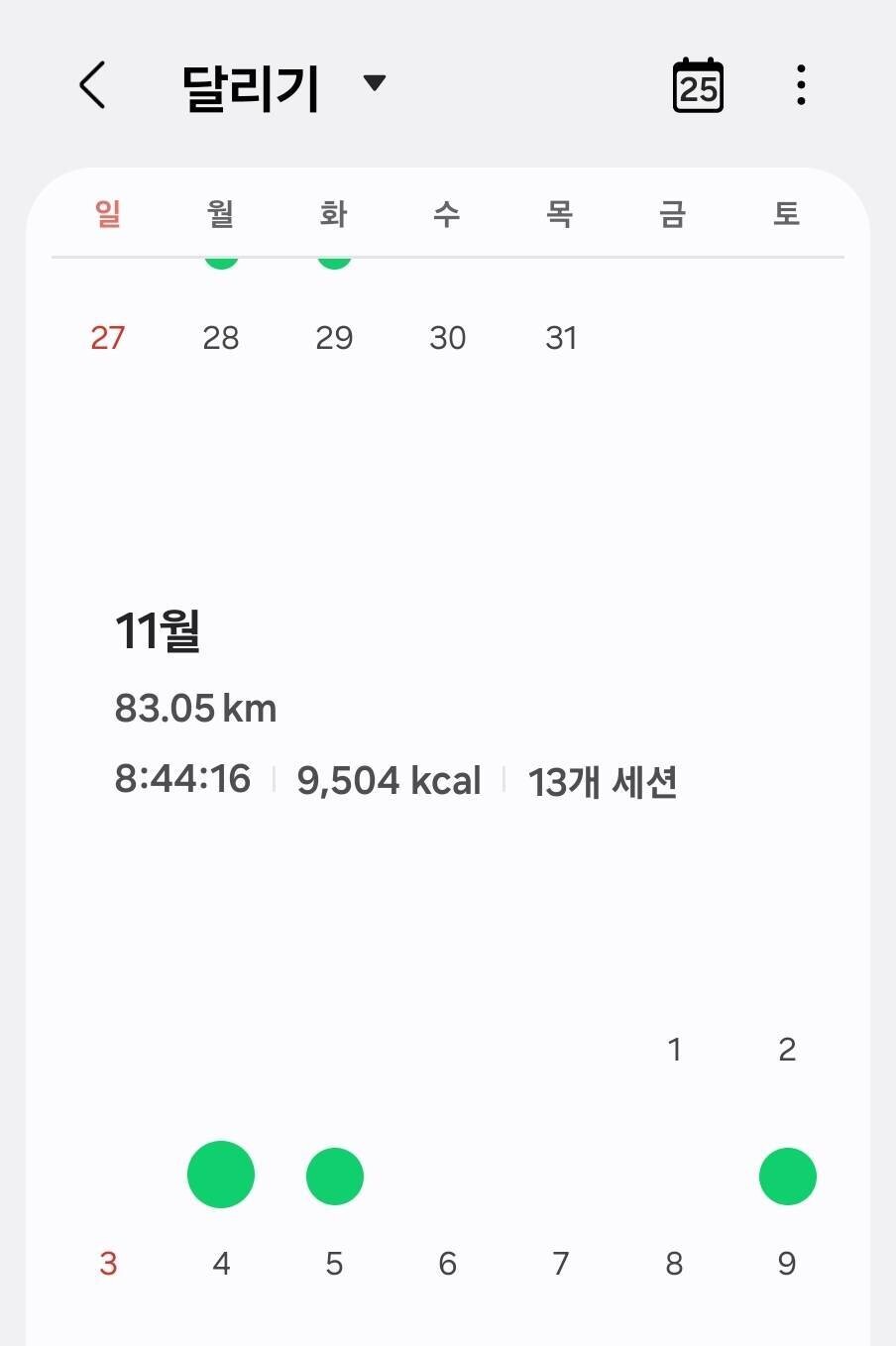Select November 3 on the calendar
The width and height of the screenshot is (896, 1346).
(107, 1264)
